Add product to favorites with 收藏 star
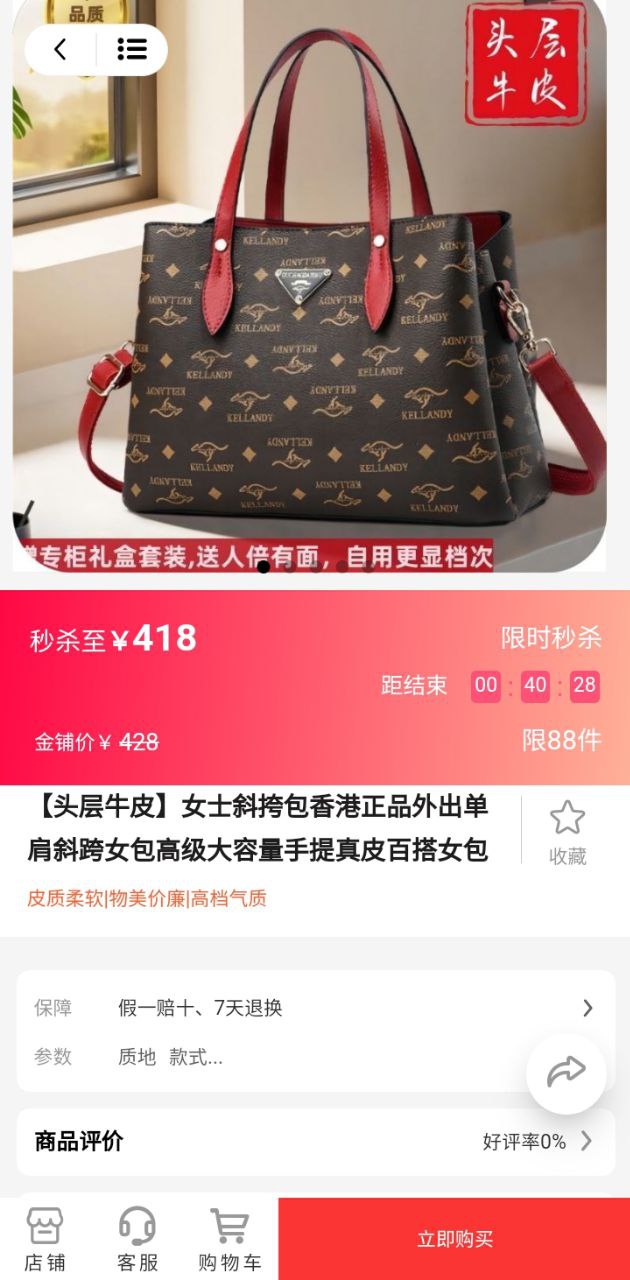The width and height of the screenshot is (630, 1280). 567,831
